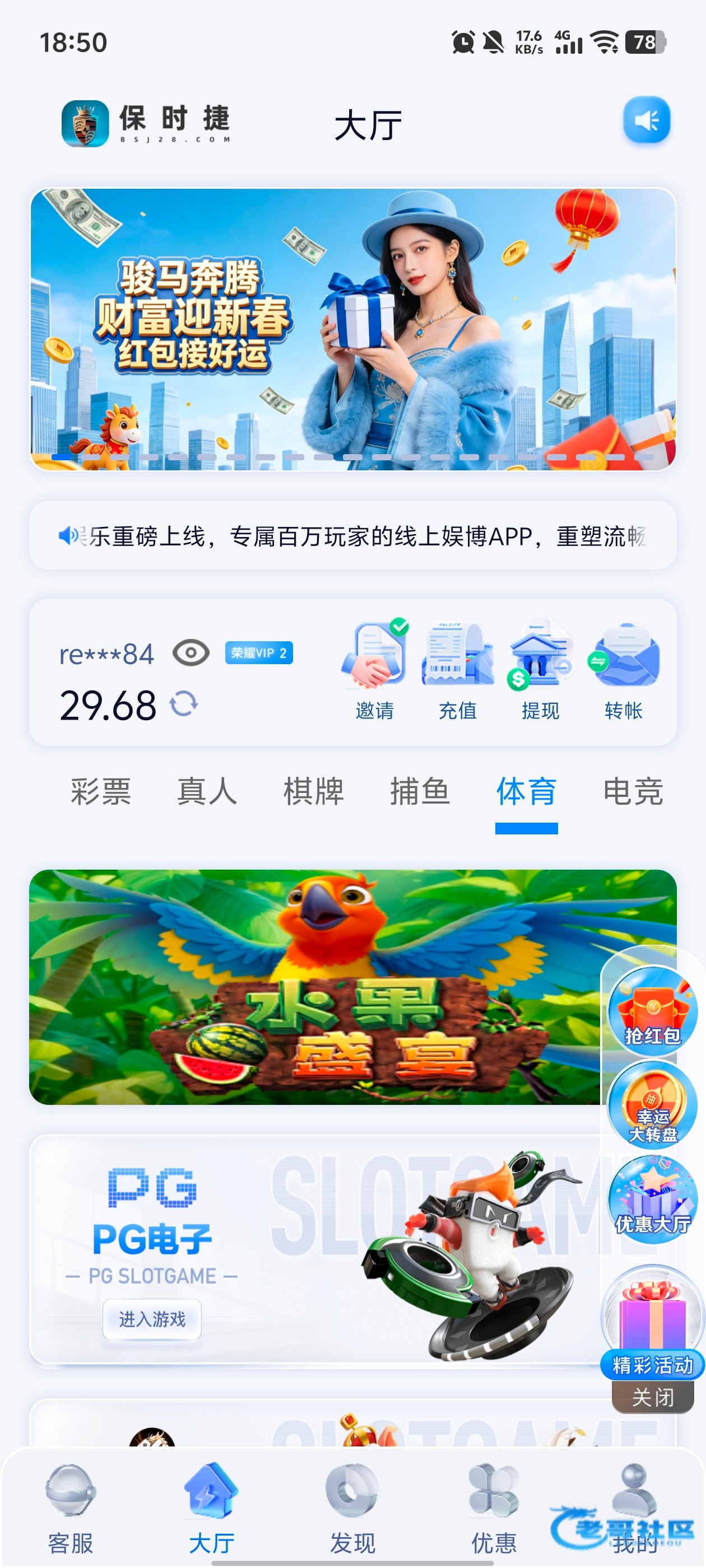Switch to the 彩票 category tab

pos(100,791)
